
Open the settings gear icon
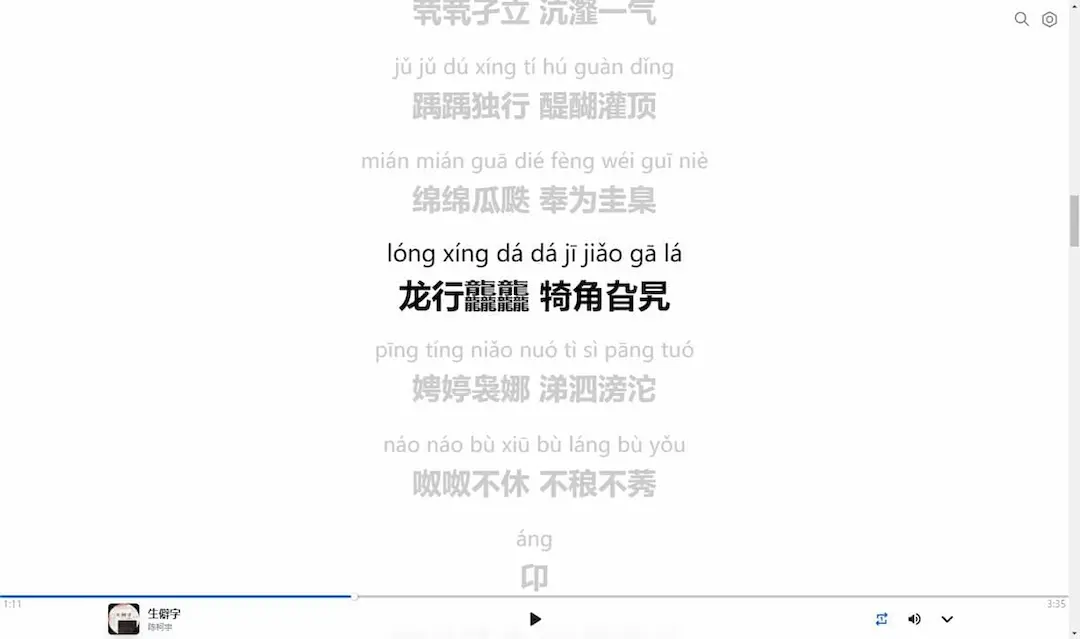click(x=1049, y=19)
